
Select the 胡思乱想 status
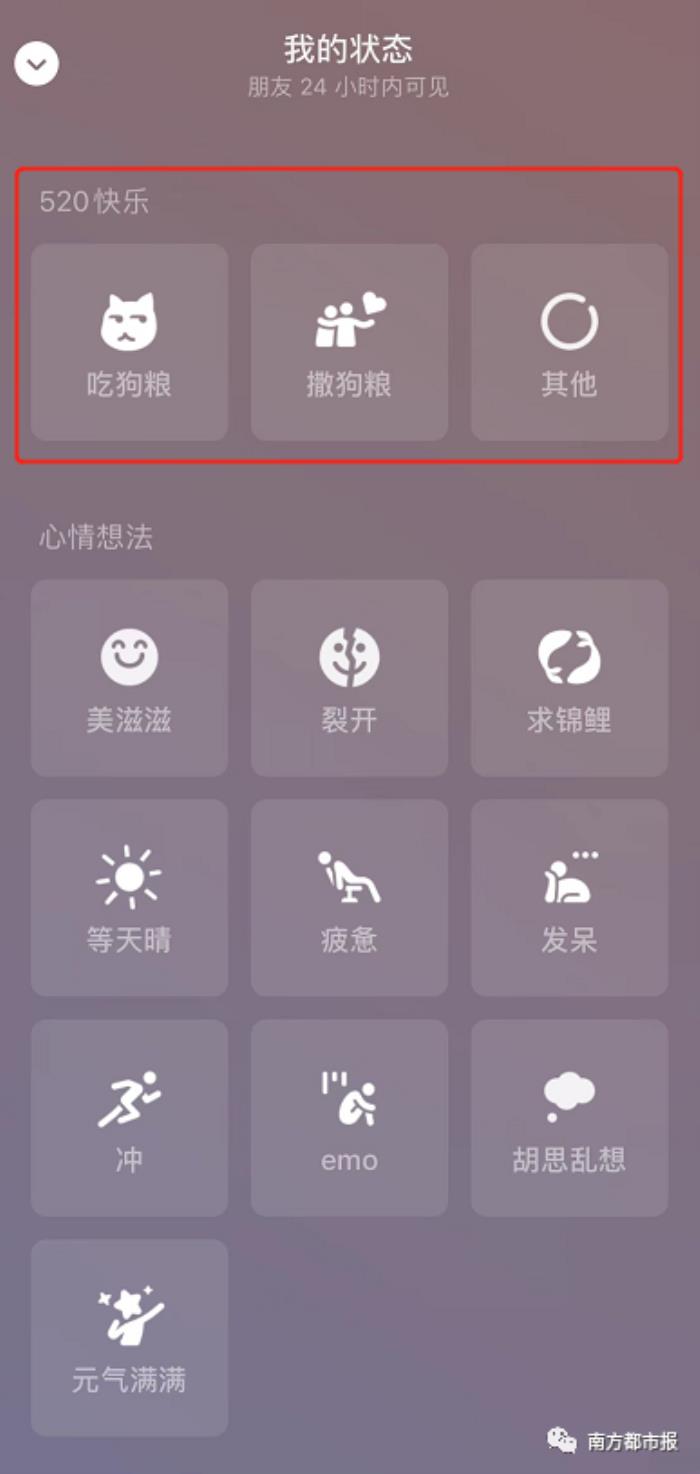pyautogui.click(x=569, y=1117)
